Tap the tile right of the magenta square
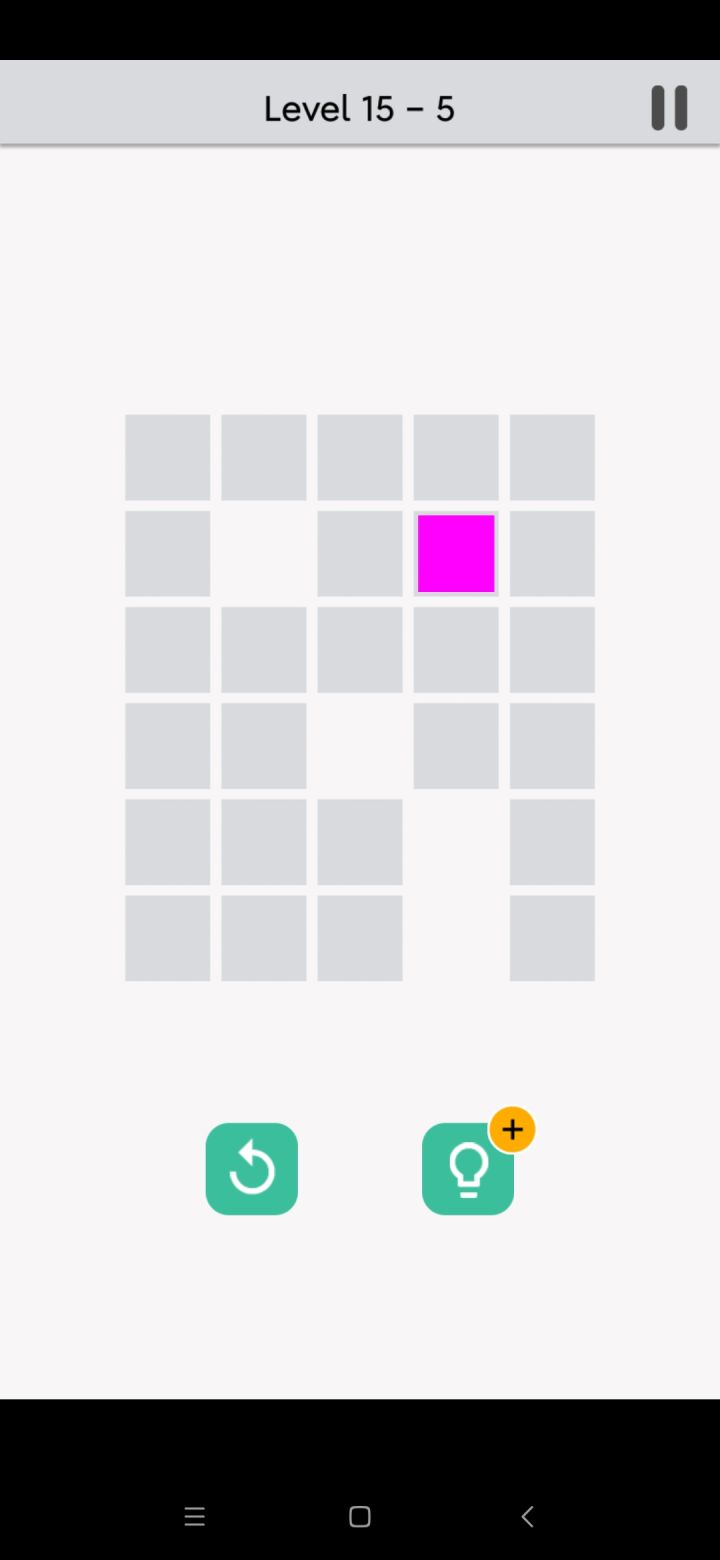This screenshot has height=1560, width=720. [x=551, y=553]
